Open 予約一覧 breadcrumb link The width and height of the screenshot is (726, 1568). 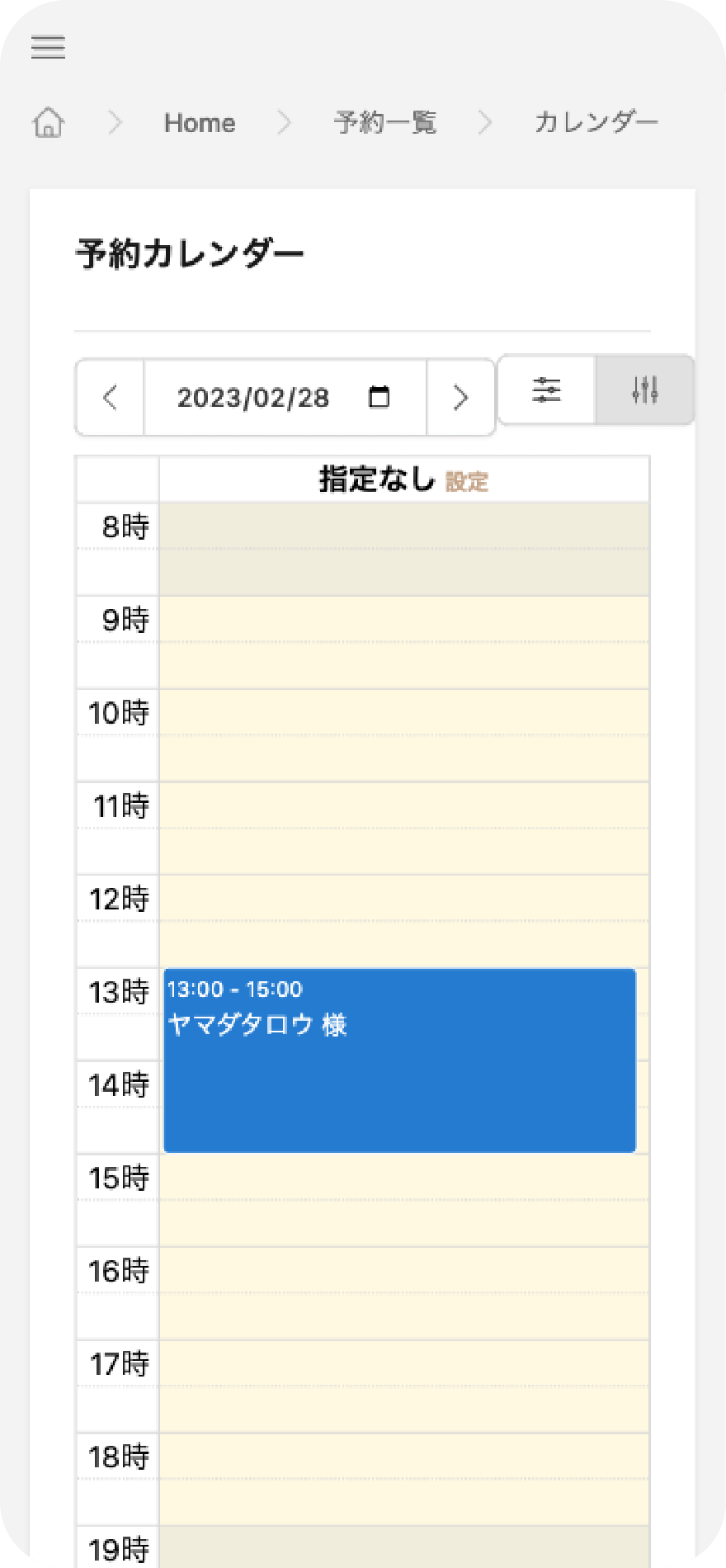coord(385,123)
